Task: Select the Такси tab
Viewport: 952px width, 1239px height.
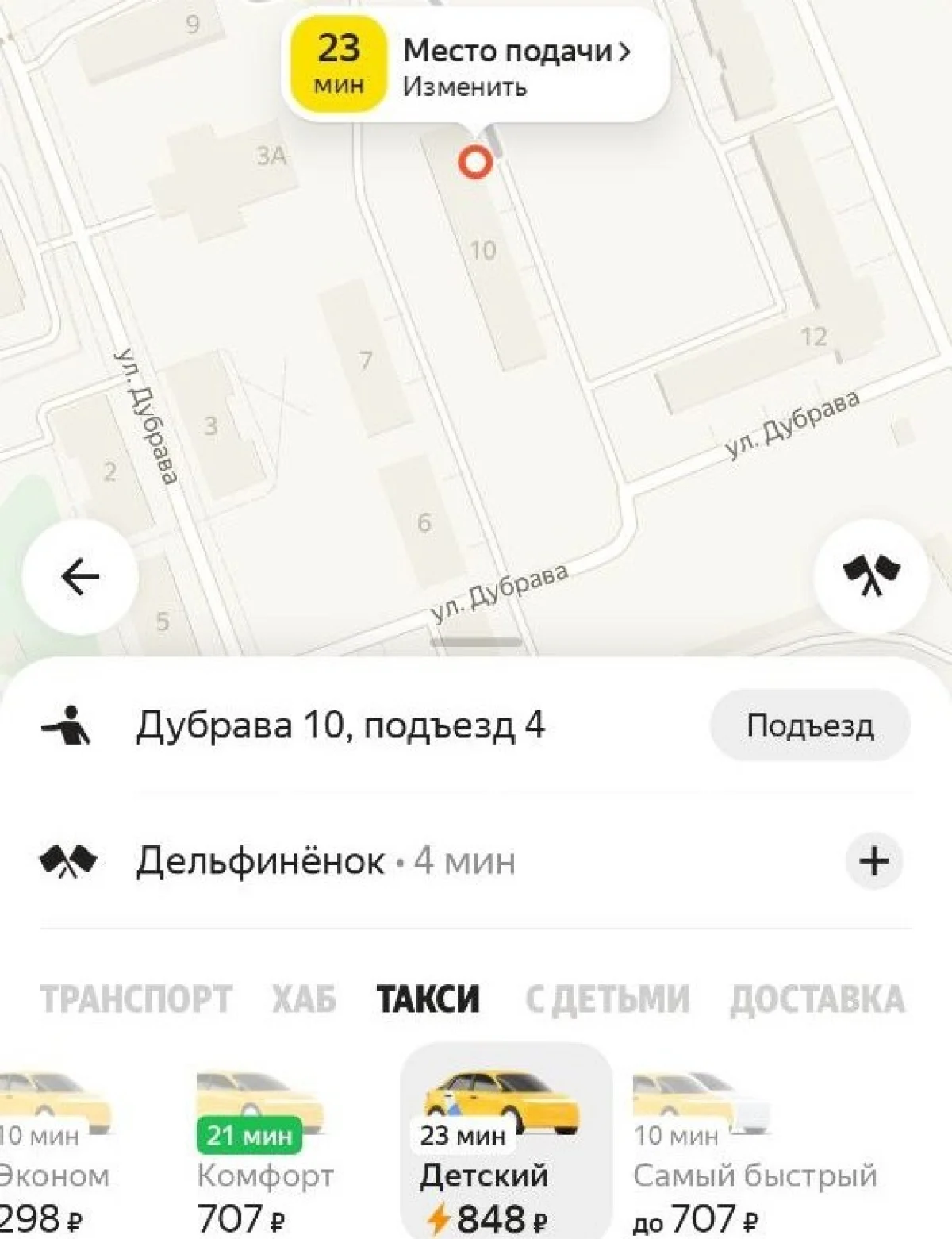Action: (428, 999)
